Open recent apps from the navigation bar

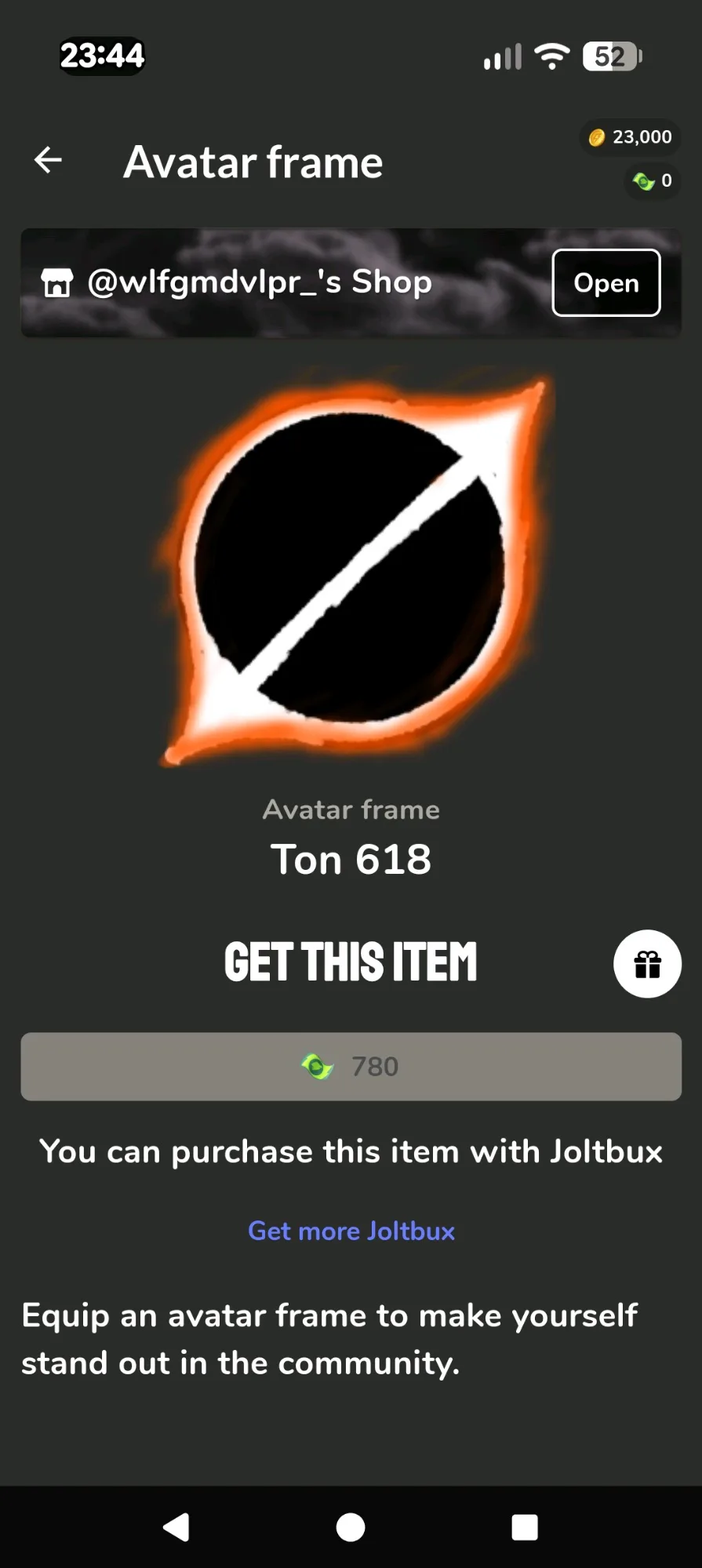[525, 1526]
